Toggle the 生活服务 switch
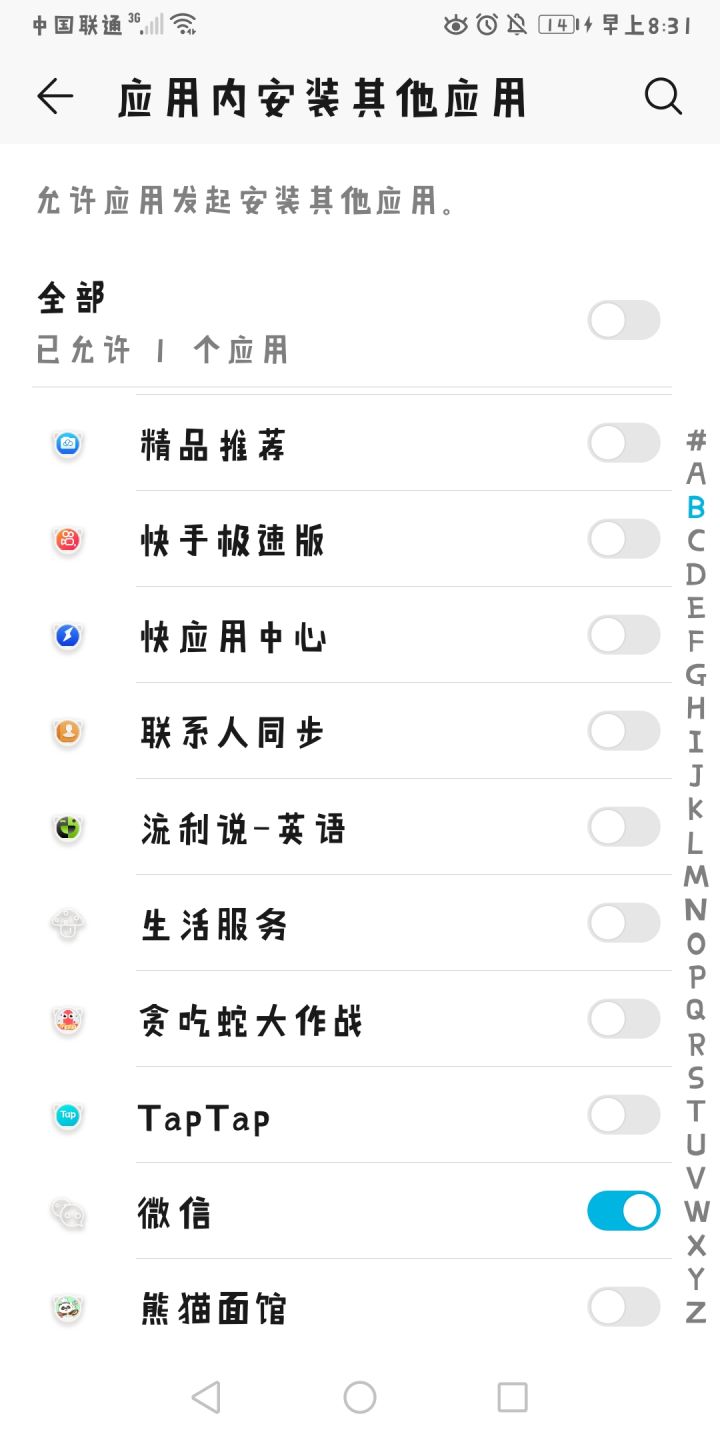The image size is (720, 1440). pyautogui.click(x=623, y=923)
